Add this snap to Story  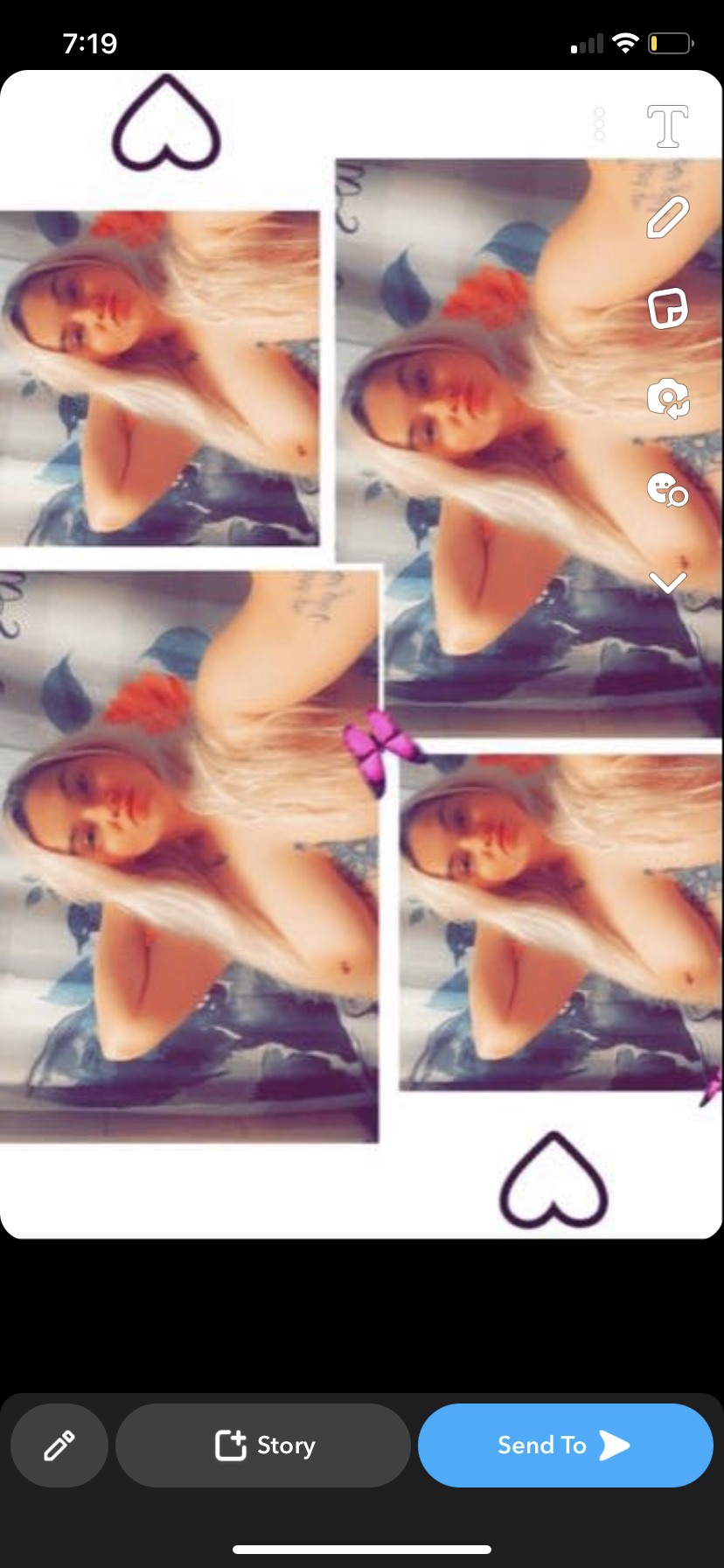click(x=263, y=1445)
